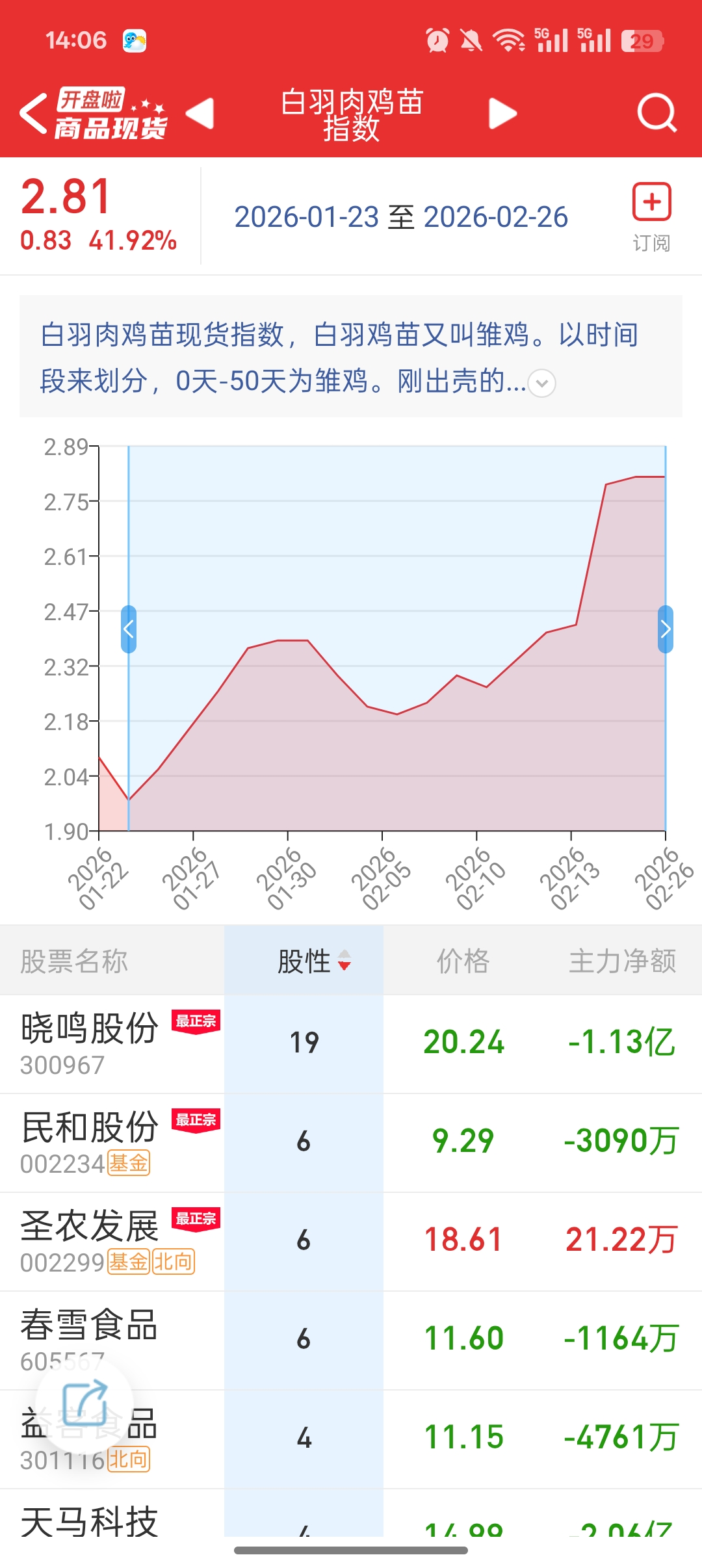Switch to the next commodity index
The width and height of the screenshot is (702, 1568).
tap(502, 114)
